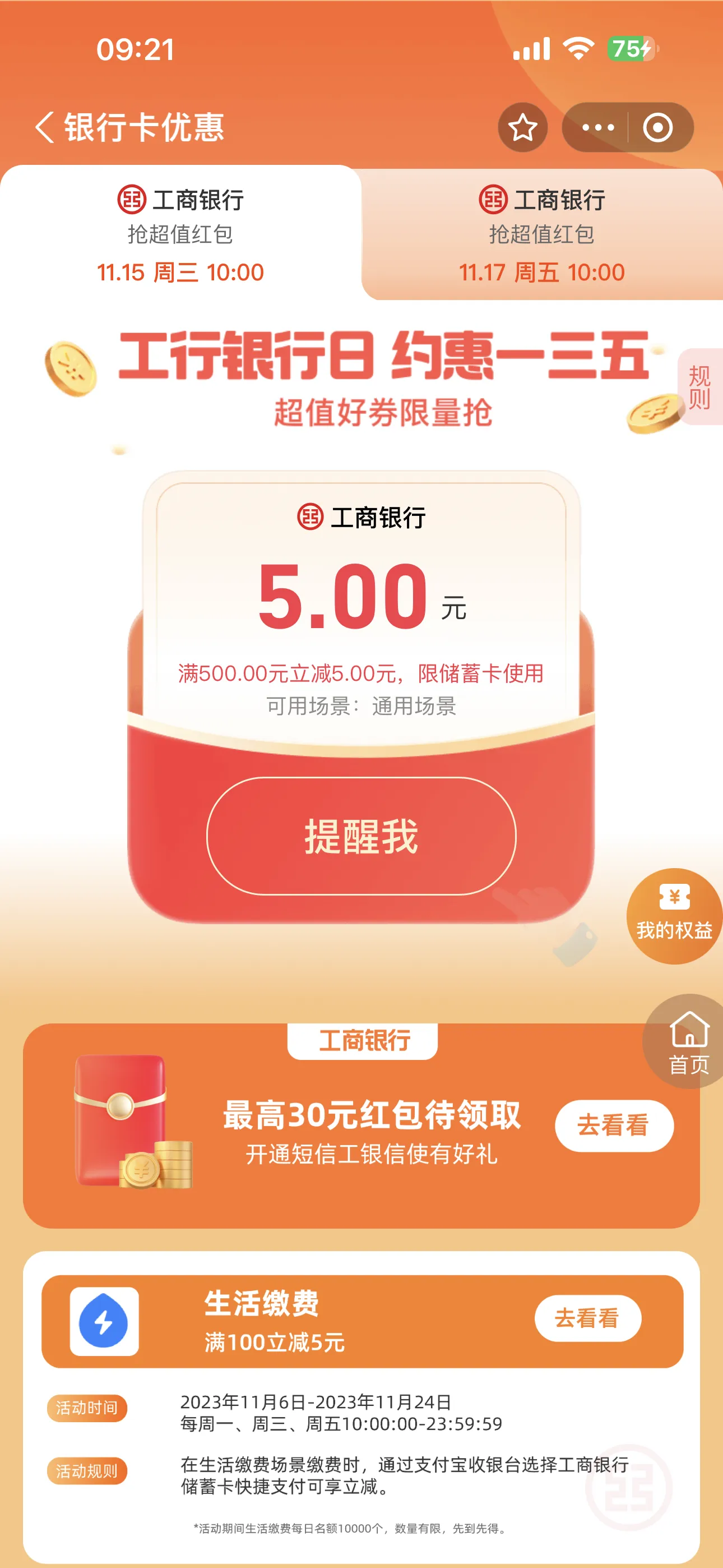Tap 去看看 on 最高30元红包 banner
The image size is (723, 1568).
(614, 1125)
